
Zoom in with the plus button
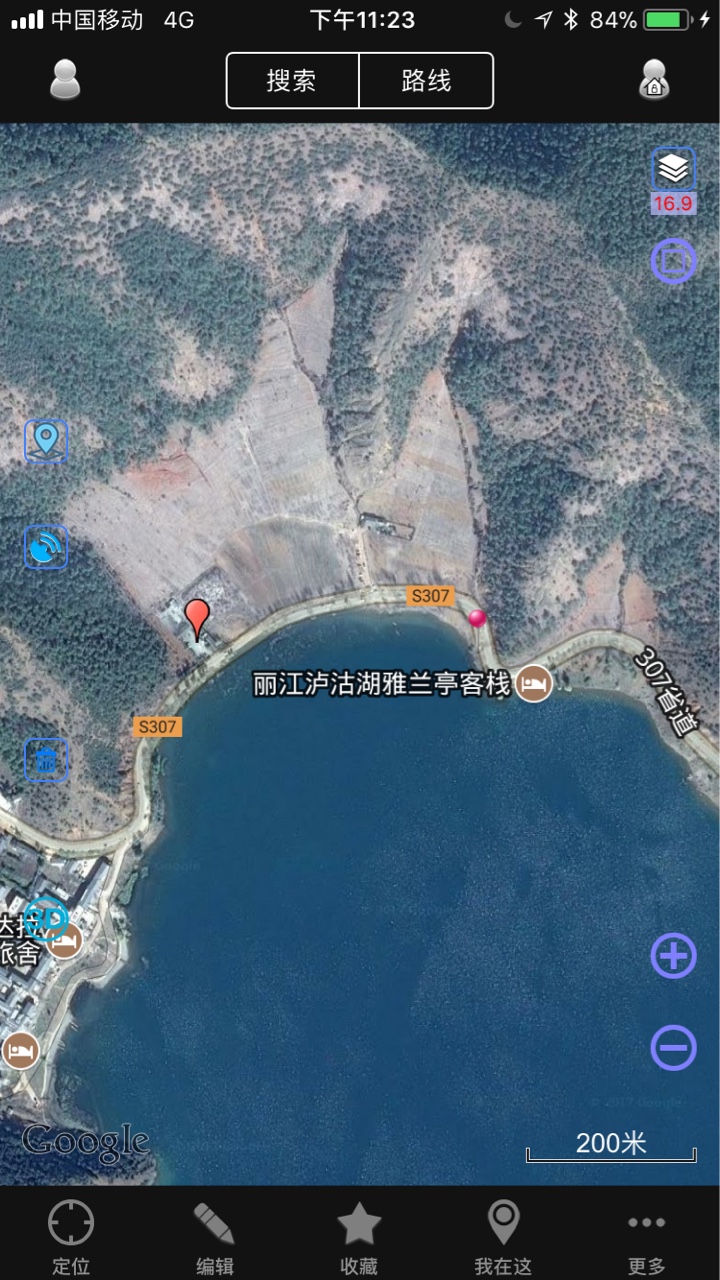click(x=674, y=956)
